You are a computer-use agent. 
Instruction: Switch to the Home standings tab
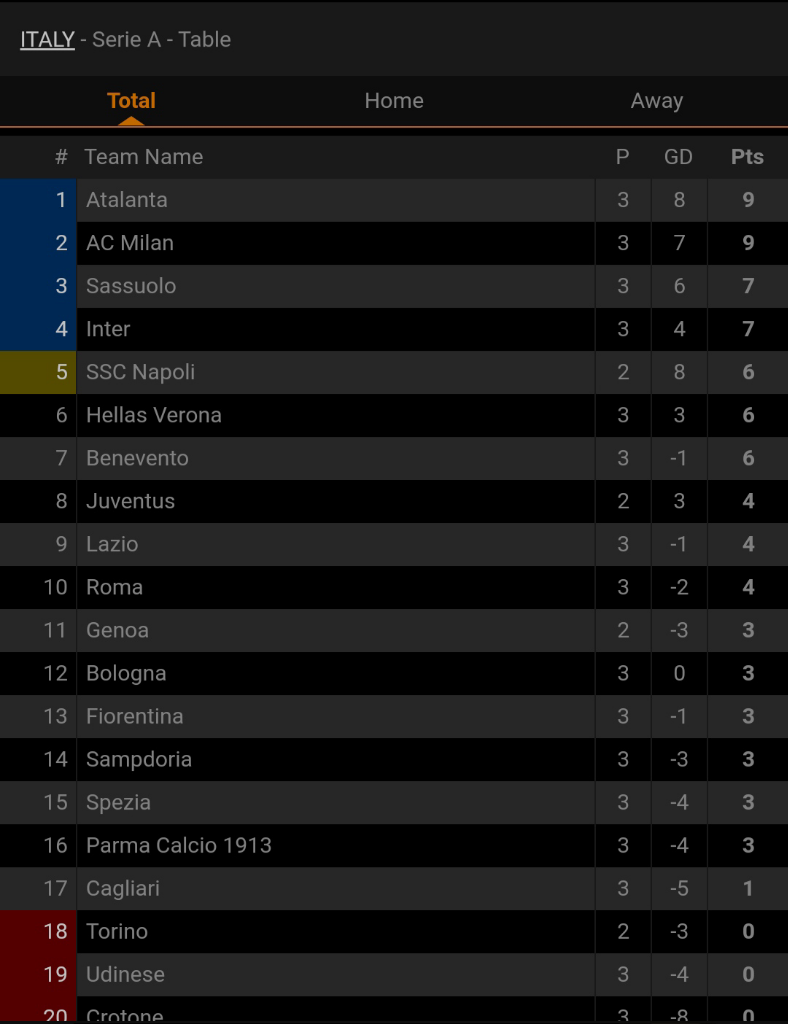pos(393,101)
